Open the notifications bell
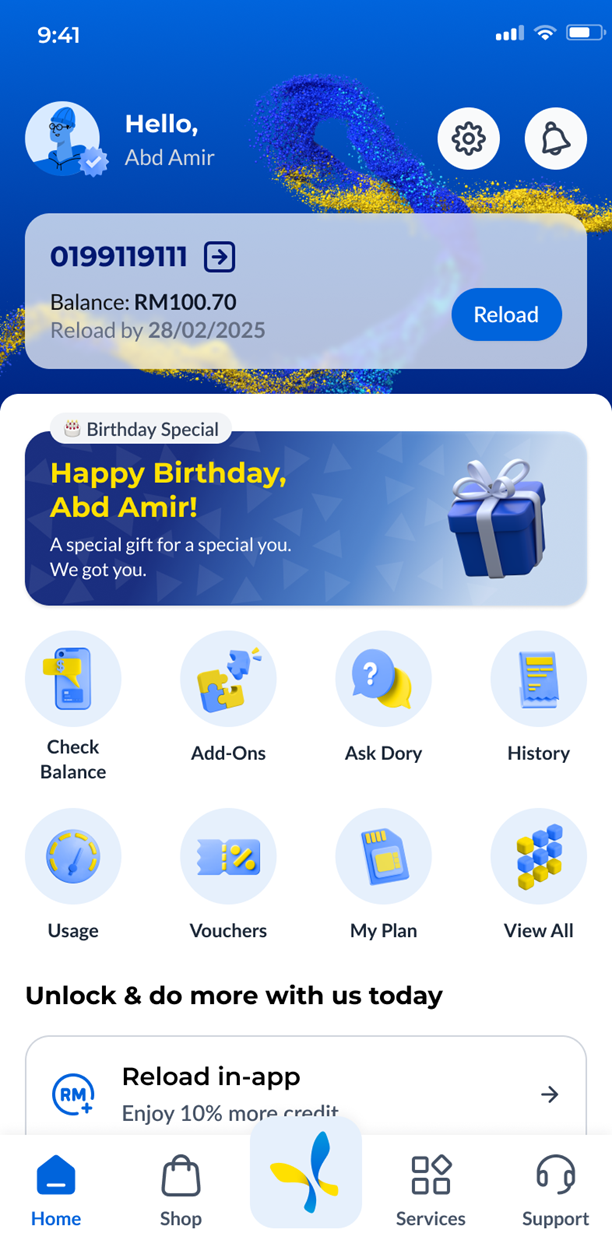The height and width of the screenshot is (1247, 612). coord(555,139)
